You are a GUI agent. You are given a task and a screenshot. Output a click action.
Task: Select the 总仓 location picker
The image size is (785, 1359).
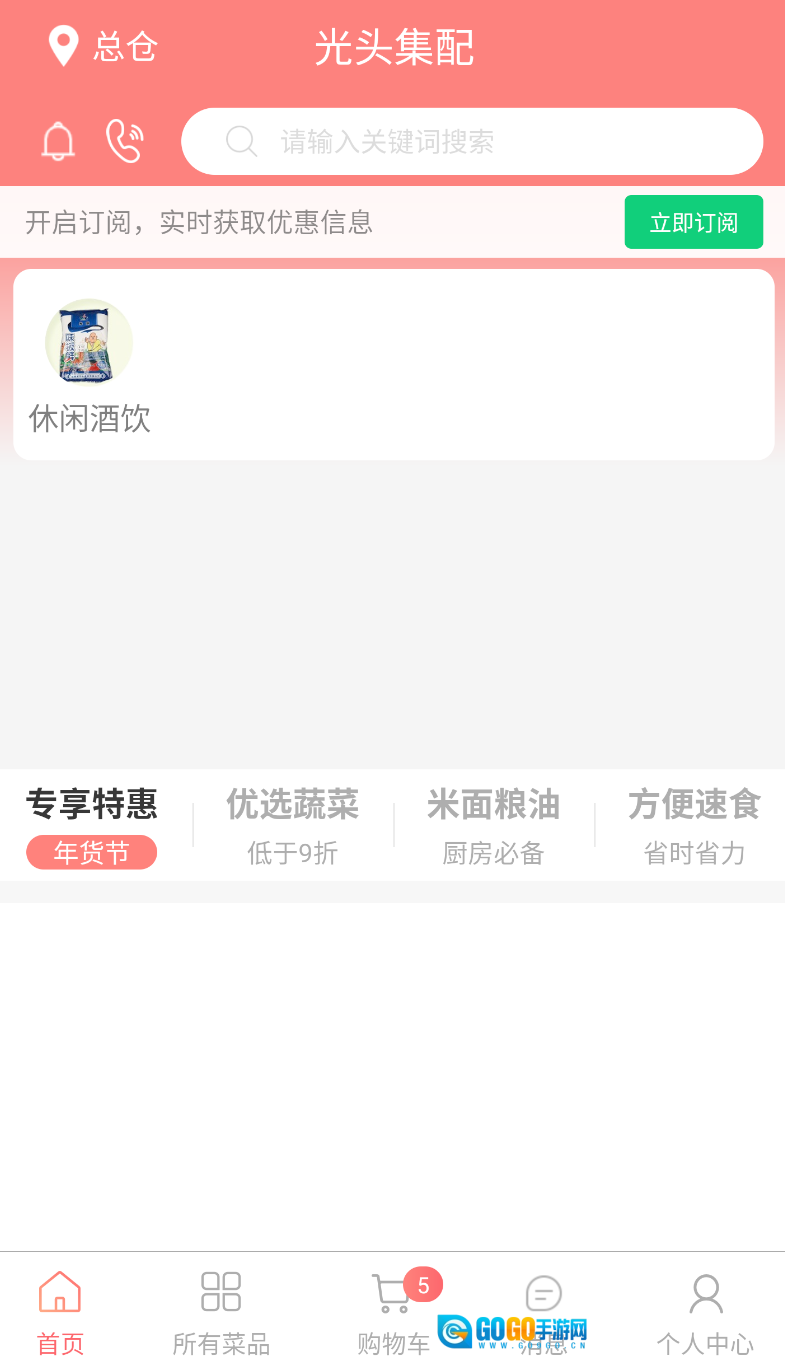pos(103,47)
